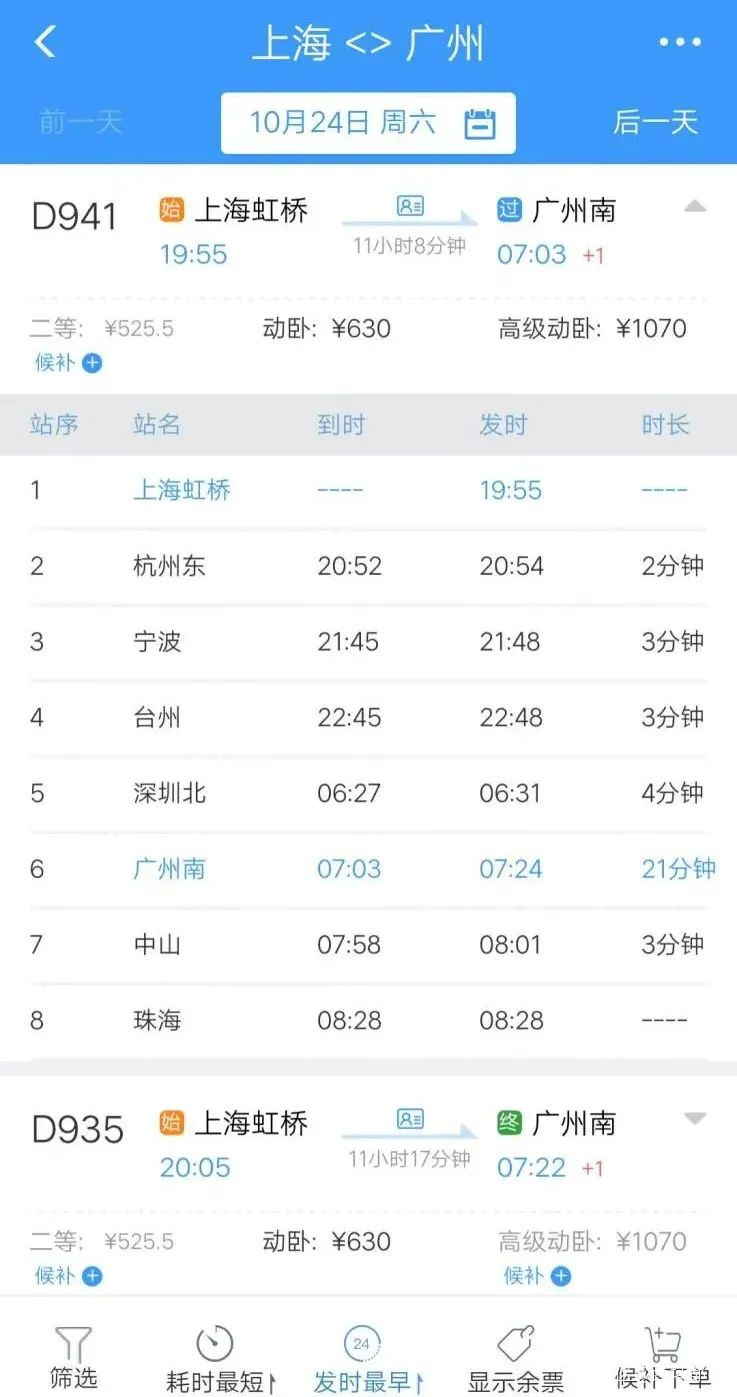Go back using the top-left arrow
The width and height of the screenshot is (737, 1397).
pyautogui.click(x=45, y=42)
